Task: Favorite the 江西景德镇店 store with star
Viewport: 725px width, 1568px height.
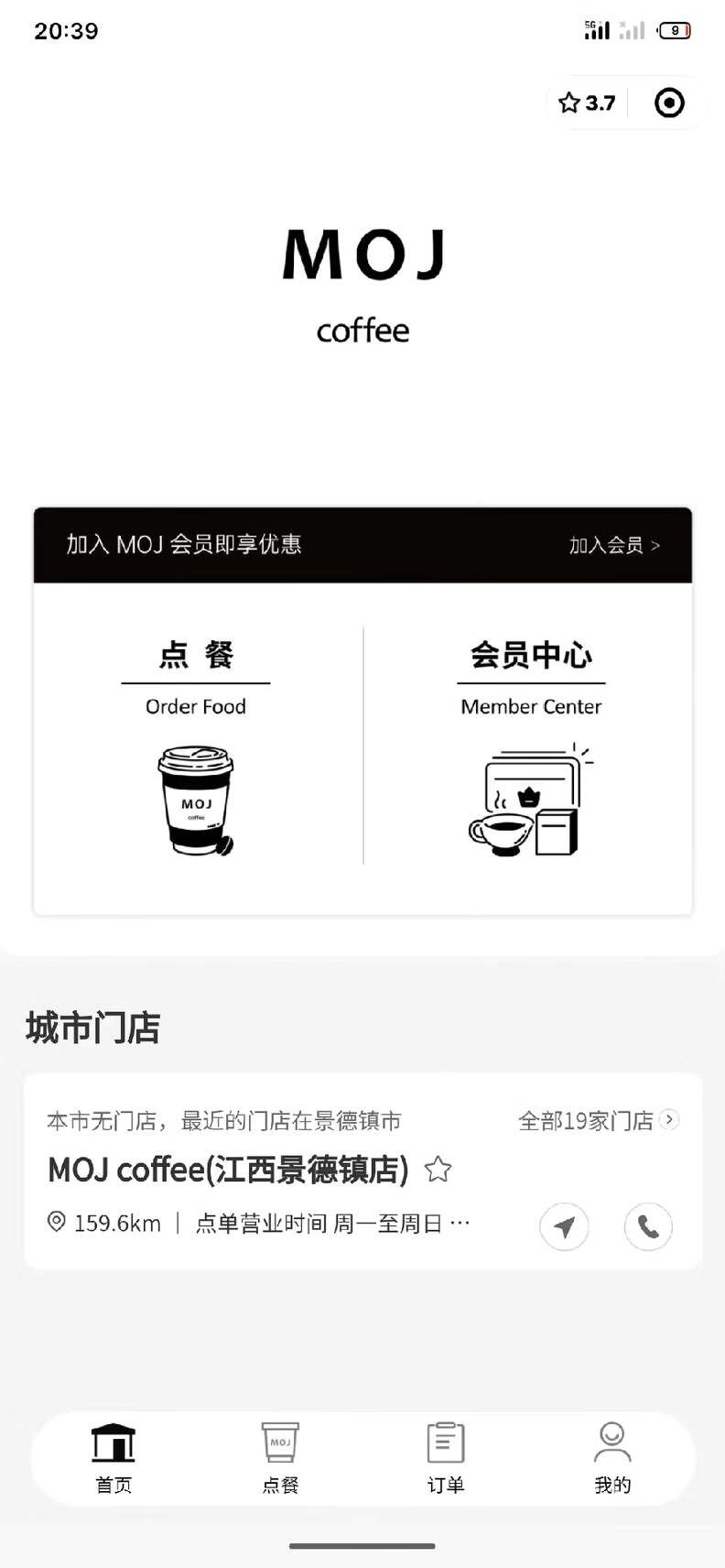Action: tap(438, 1170)
